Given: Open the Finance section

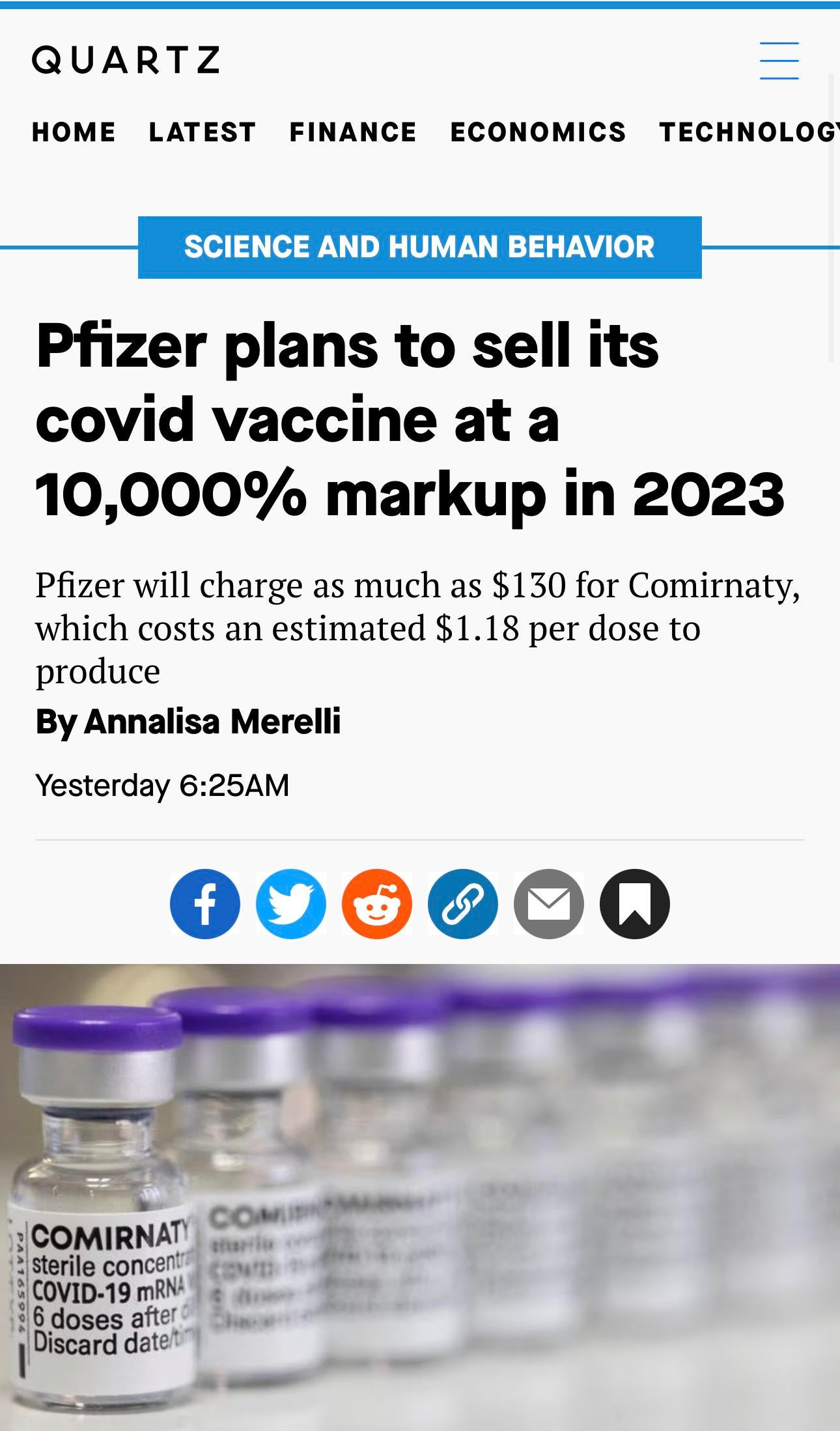Looking at the screenshot, I should coord(353,132).
